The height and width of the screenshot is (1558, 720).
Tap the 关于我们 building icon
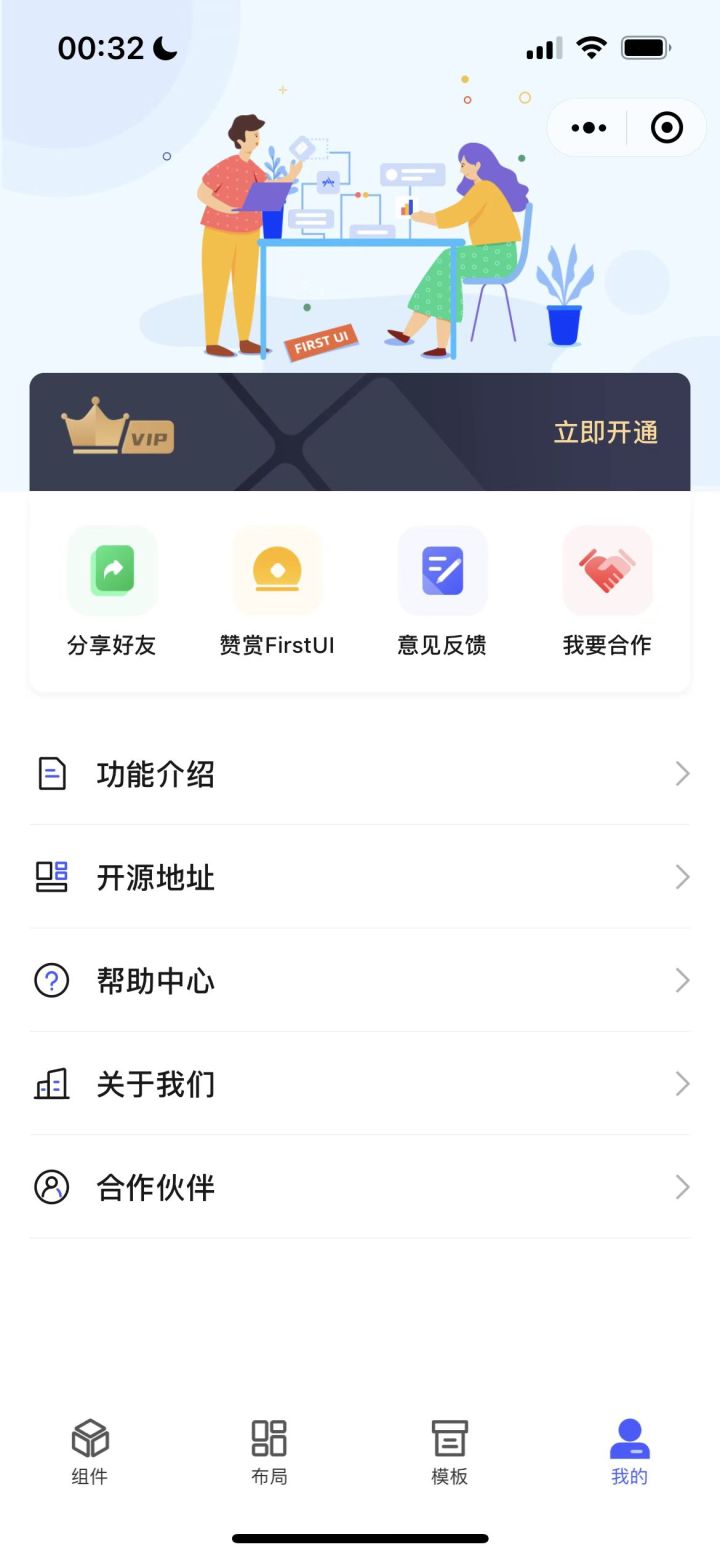tap(51, 1084)
